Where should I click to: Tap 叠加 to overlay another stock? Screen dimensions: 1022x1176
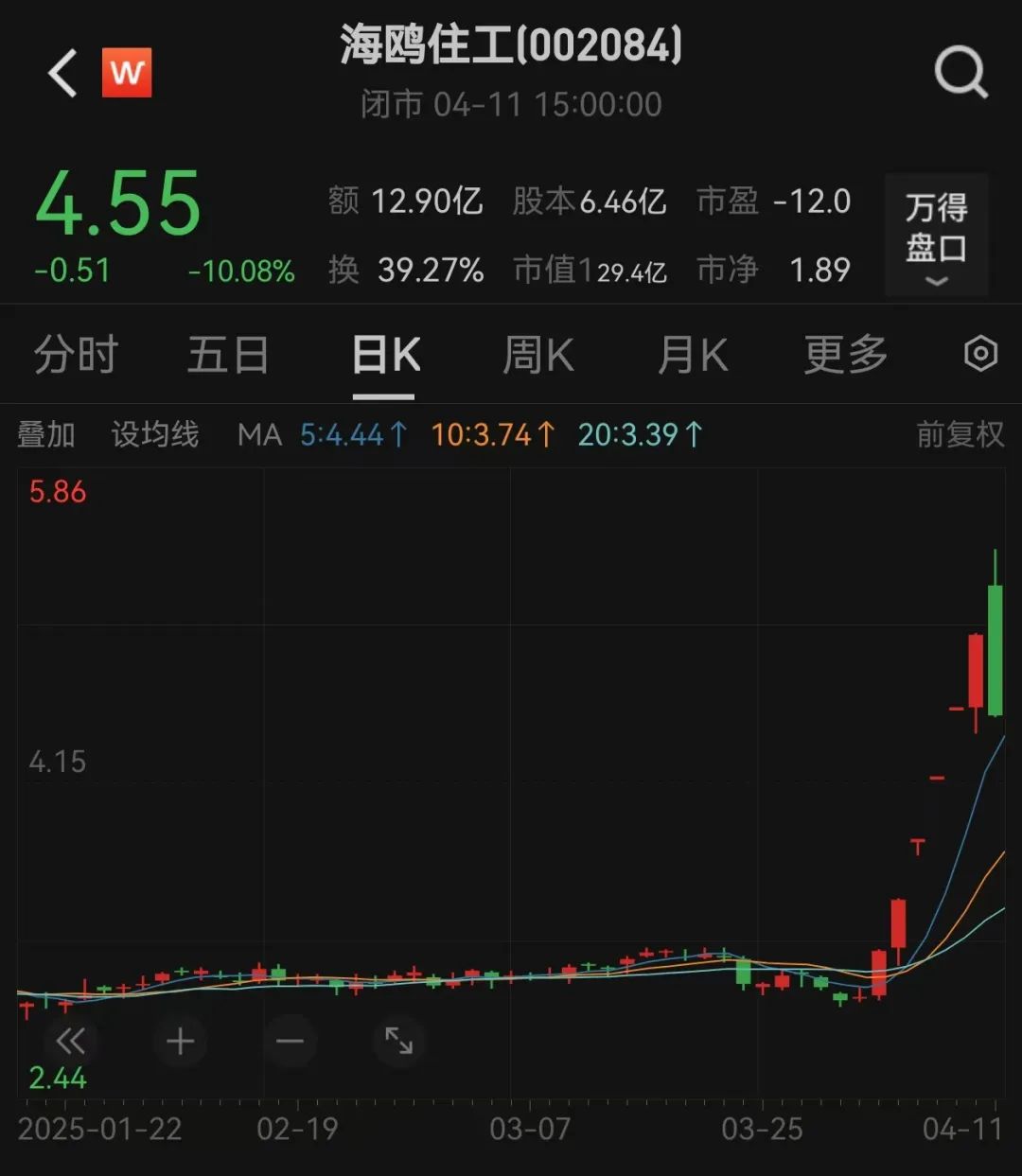46,435
